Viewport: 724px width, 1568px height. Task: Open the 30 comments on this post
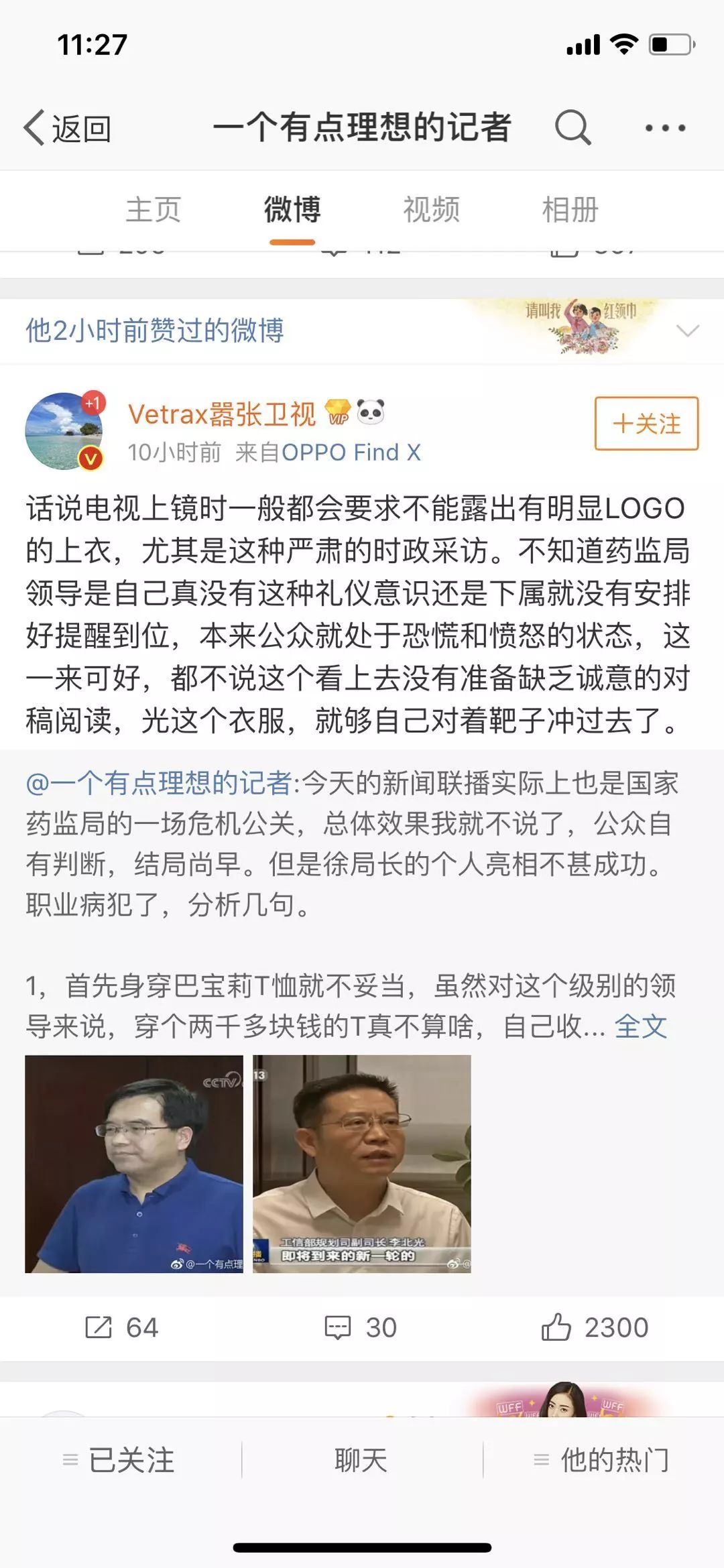pos(361,1327)
